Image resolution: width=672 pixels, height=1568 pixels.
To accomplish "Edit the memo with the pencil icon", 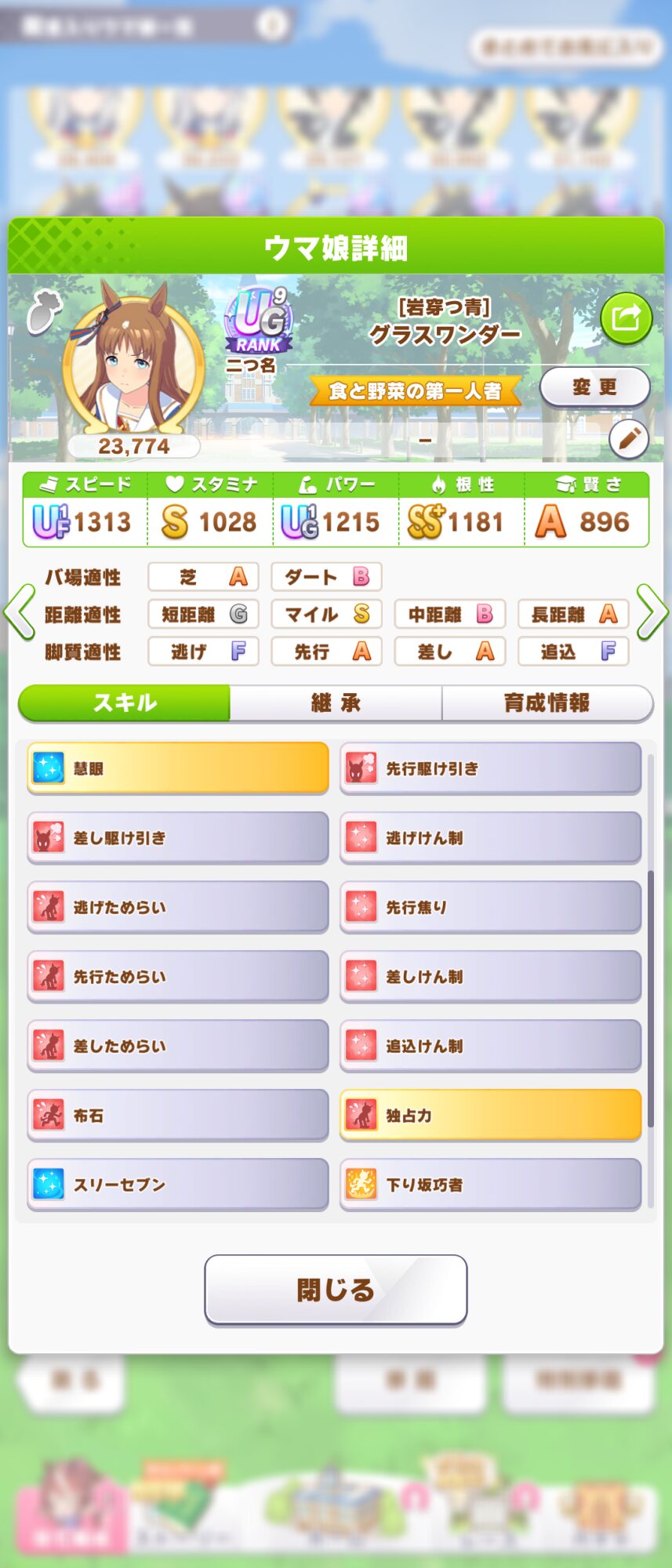I will (x=629, y=439).
